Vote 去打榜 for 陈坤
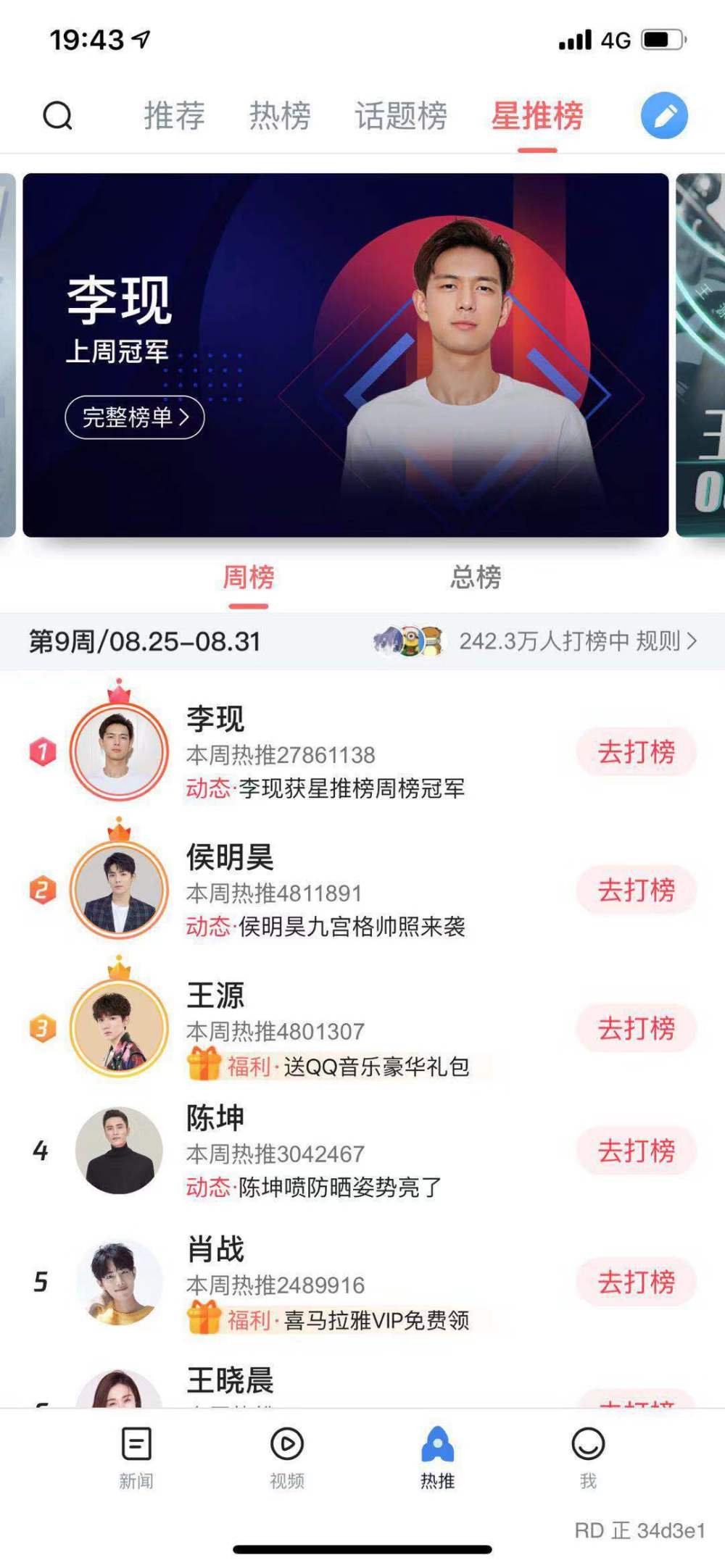The height and width of the screenshot is (1568, 725). tap(636, 1151)
